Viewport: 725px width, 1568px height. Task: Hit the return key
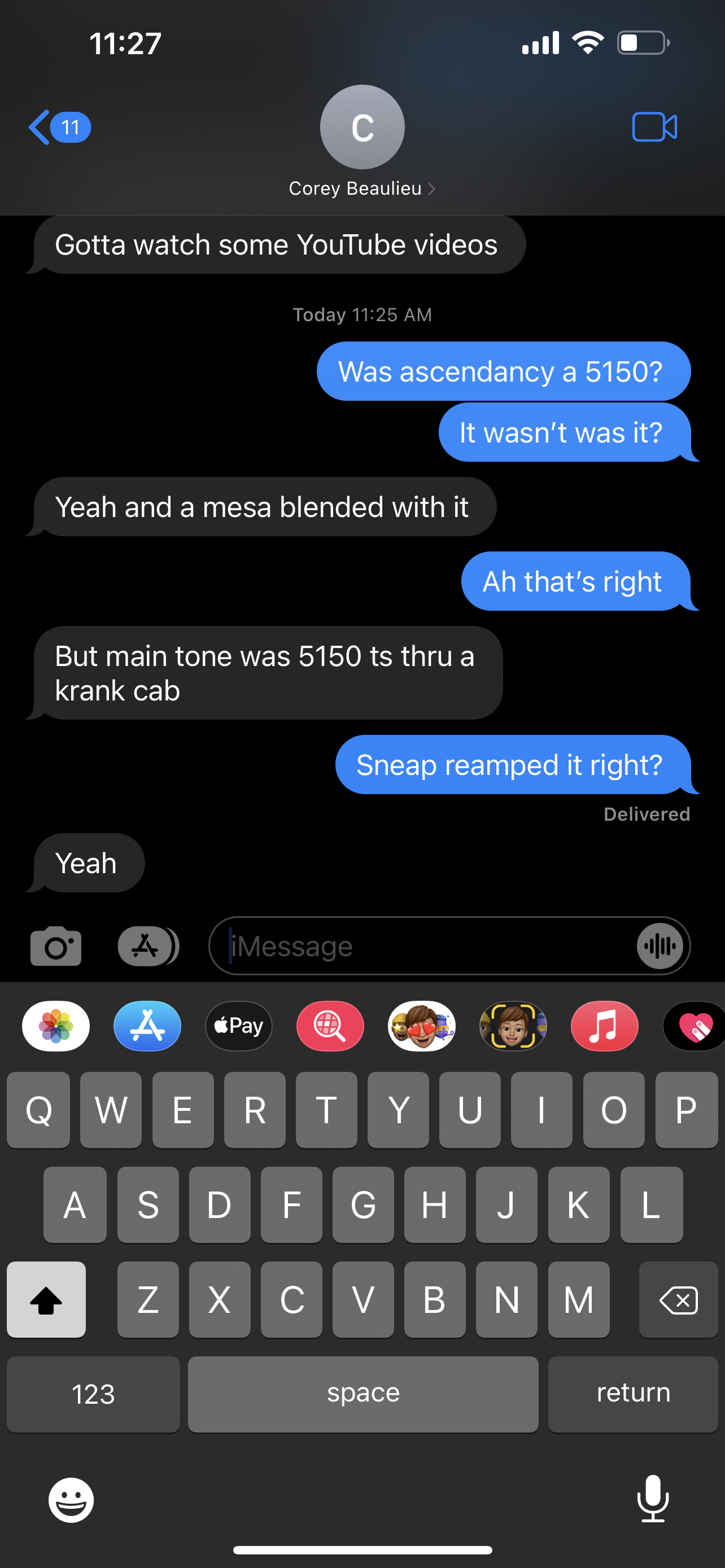633,1394
